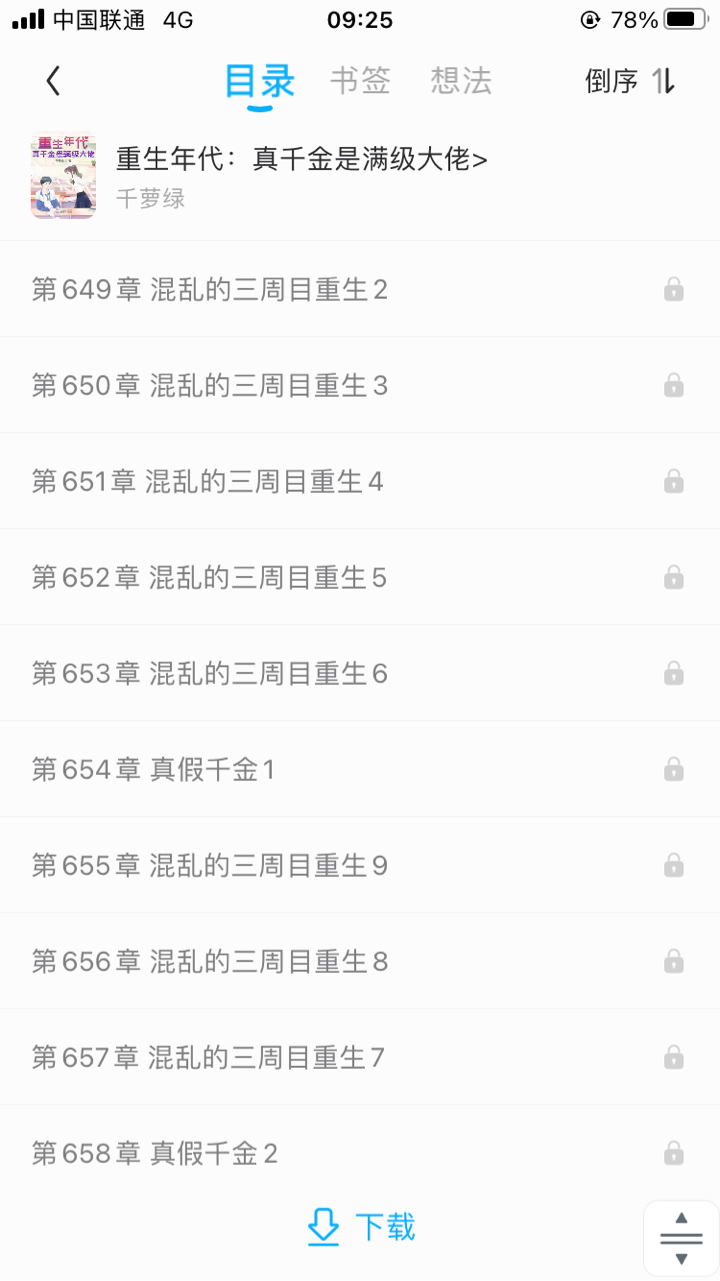Open 第655章 混乱的三周目重生9
Screen dimensions: 720x1281
click(210, 866)
